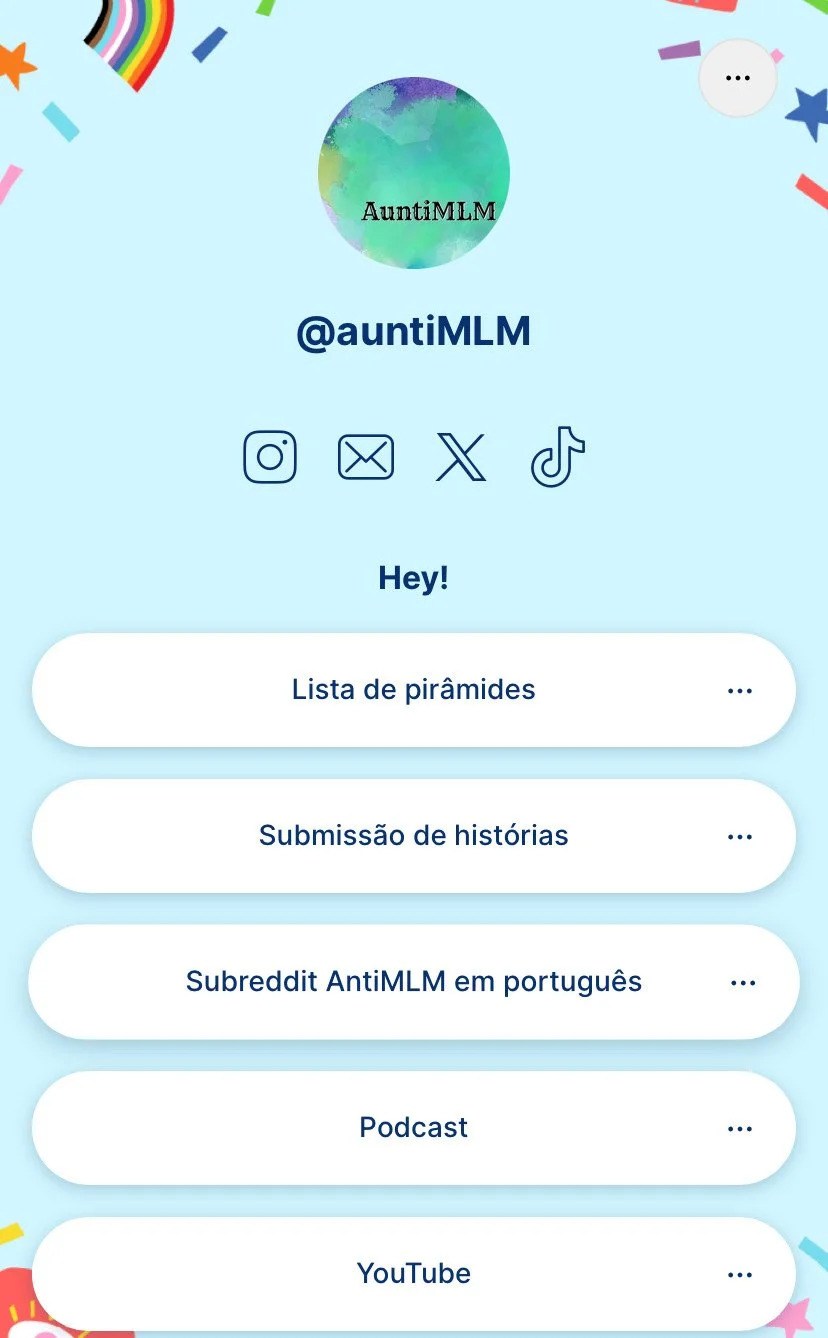828x1338 pixels.
Task: Go to Submissão de histórias
Action: 413,836
